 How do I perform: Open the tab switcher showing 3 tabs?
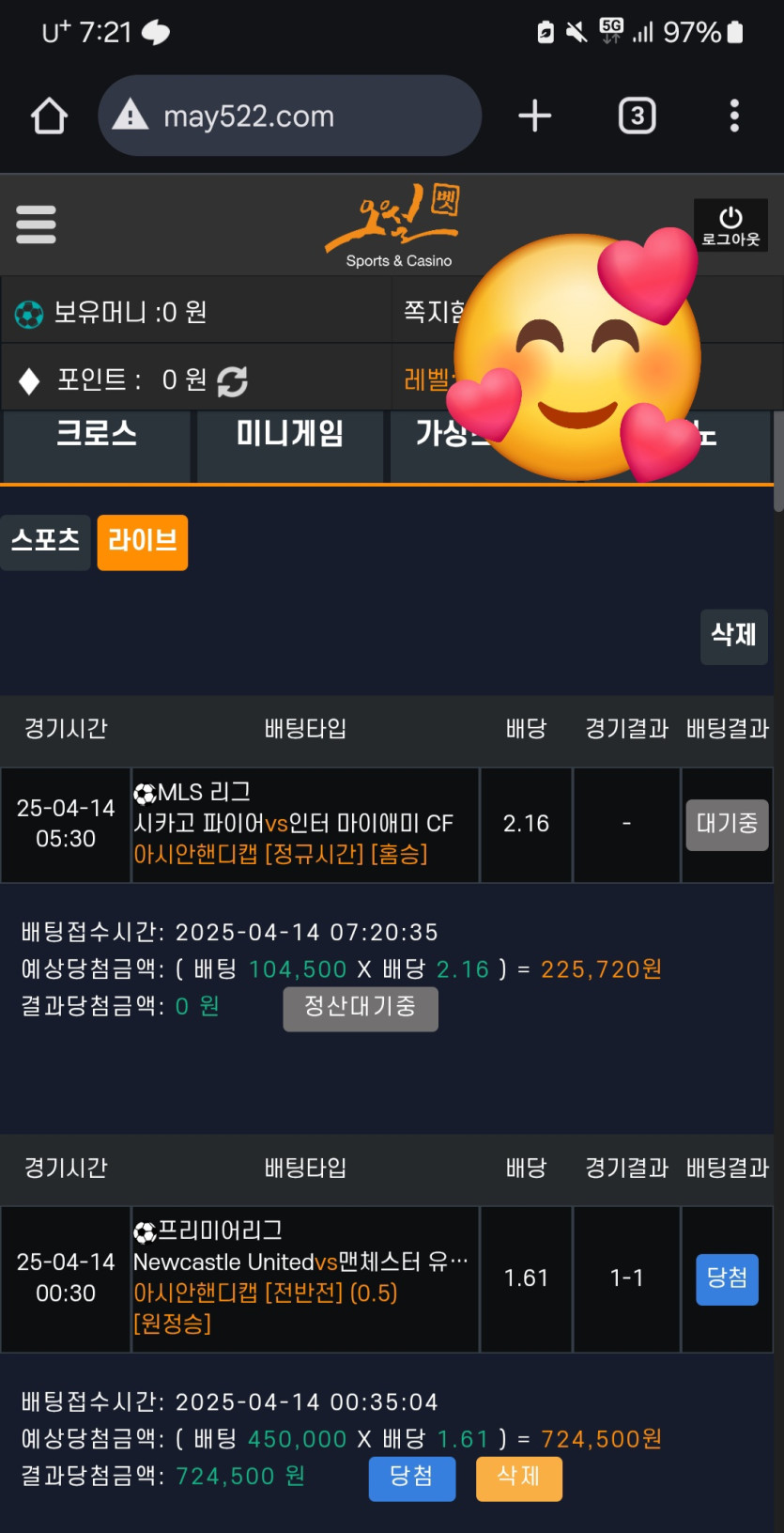point(637,116)
